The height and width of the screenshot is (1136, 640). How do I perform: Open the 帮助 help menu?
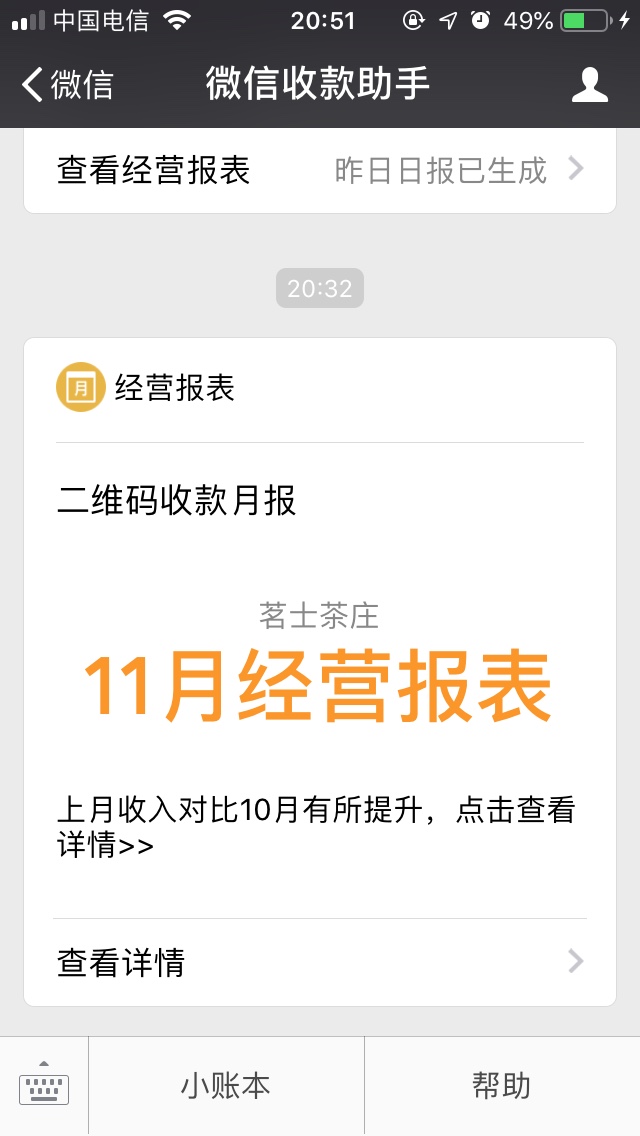tap(502, 1085)
